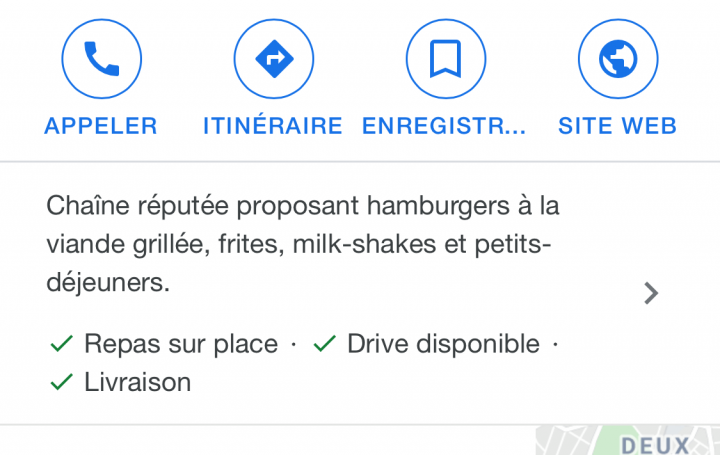This screenshot has width=720, height=455.
Task: Expand the description details chevron
Action: [x=651, y=293]
